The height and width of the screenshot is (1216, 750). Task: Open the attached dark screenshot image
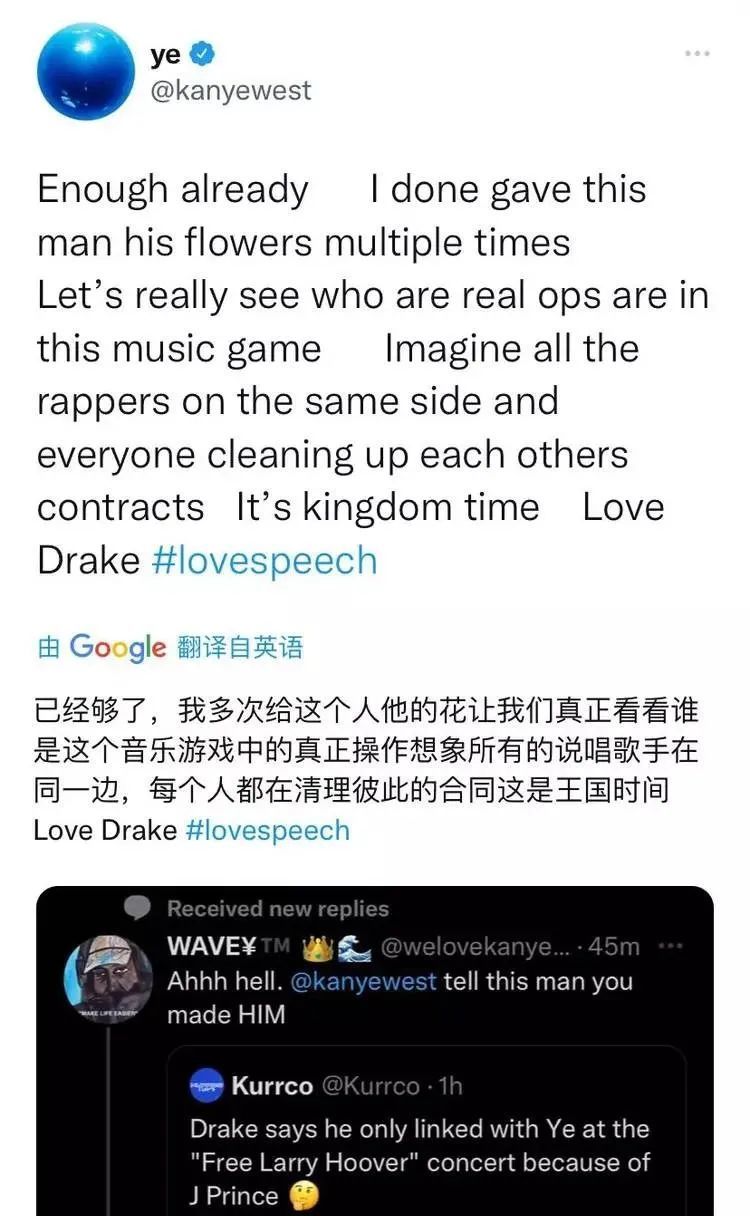(375, 1050)
